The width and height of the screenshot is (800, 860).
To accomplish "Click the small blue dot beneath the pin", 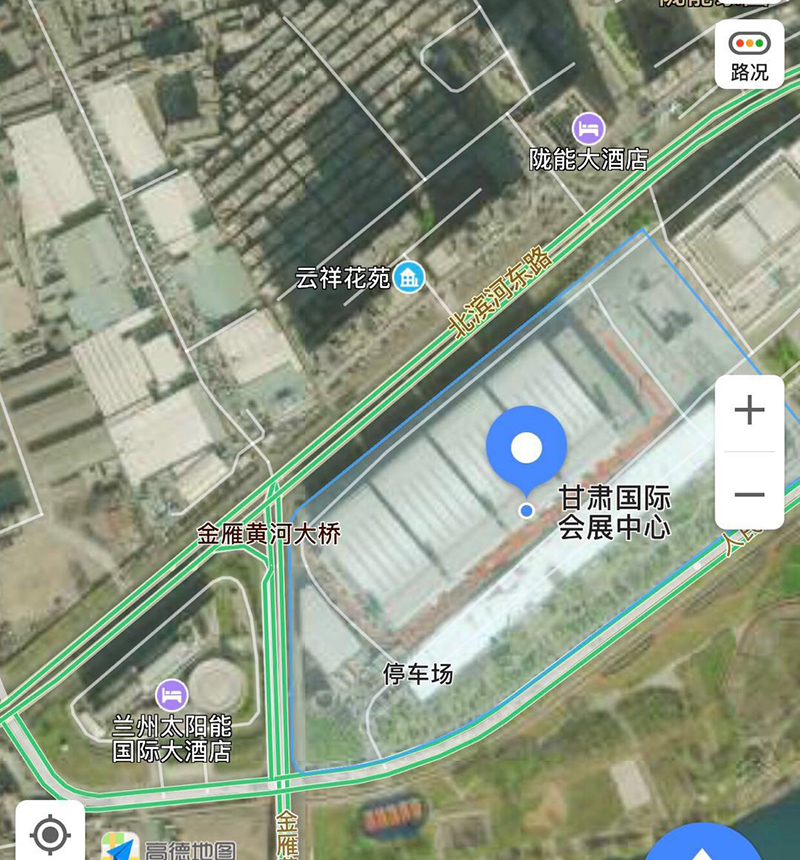I will [525, 509].
